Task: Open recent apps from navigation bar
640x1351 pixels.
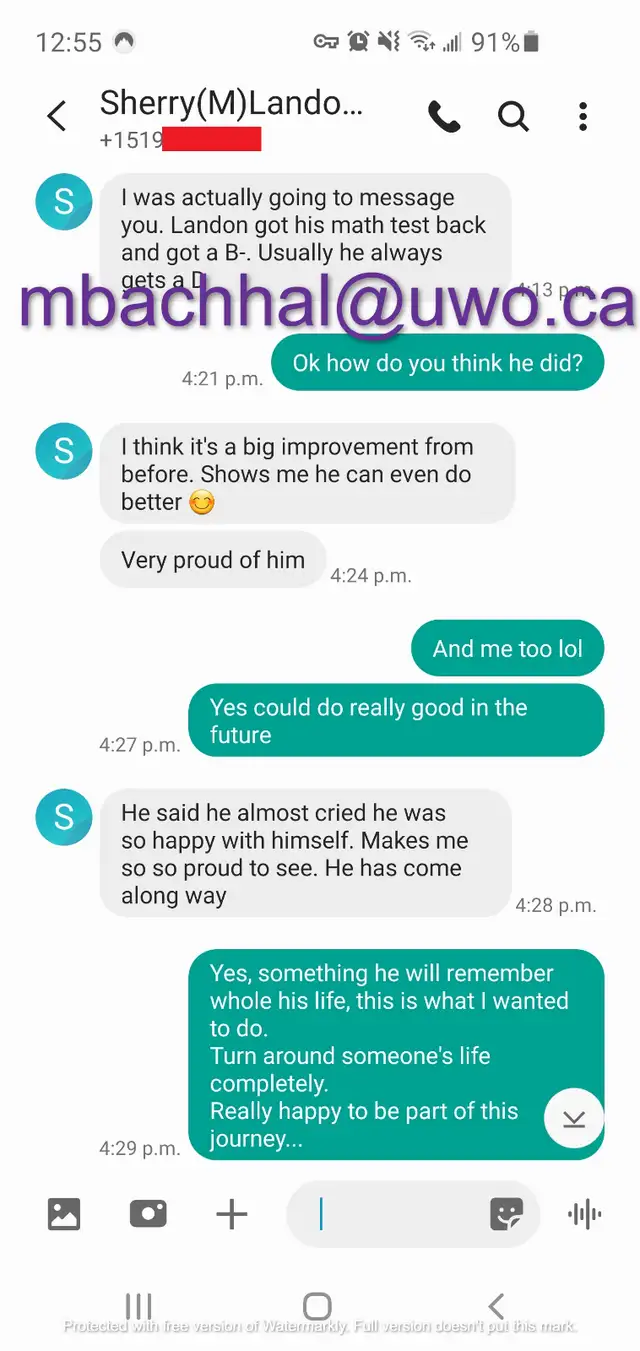Action: coord(139,1306)
